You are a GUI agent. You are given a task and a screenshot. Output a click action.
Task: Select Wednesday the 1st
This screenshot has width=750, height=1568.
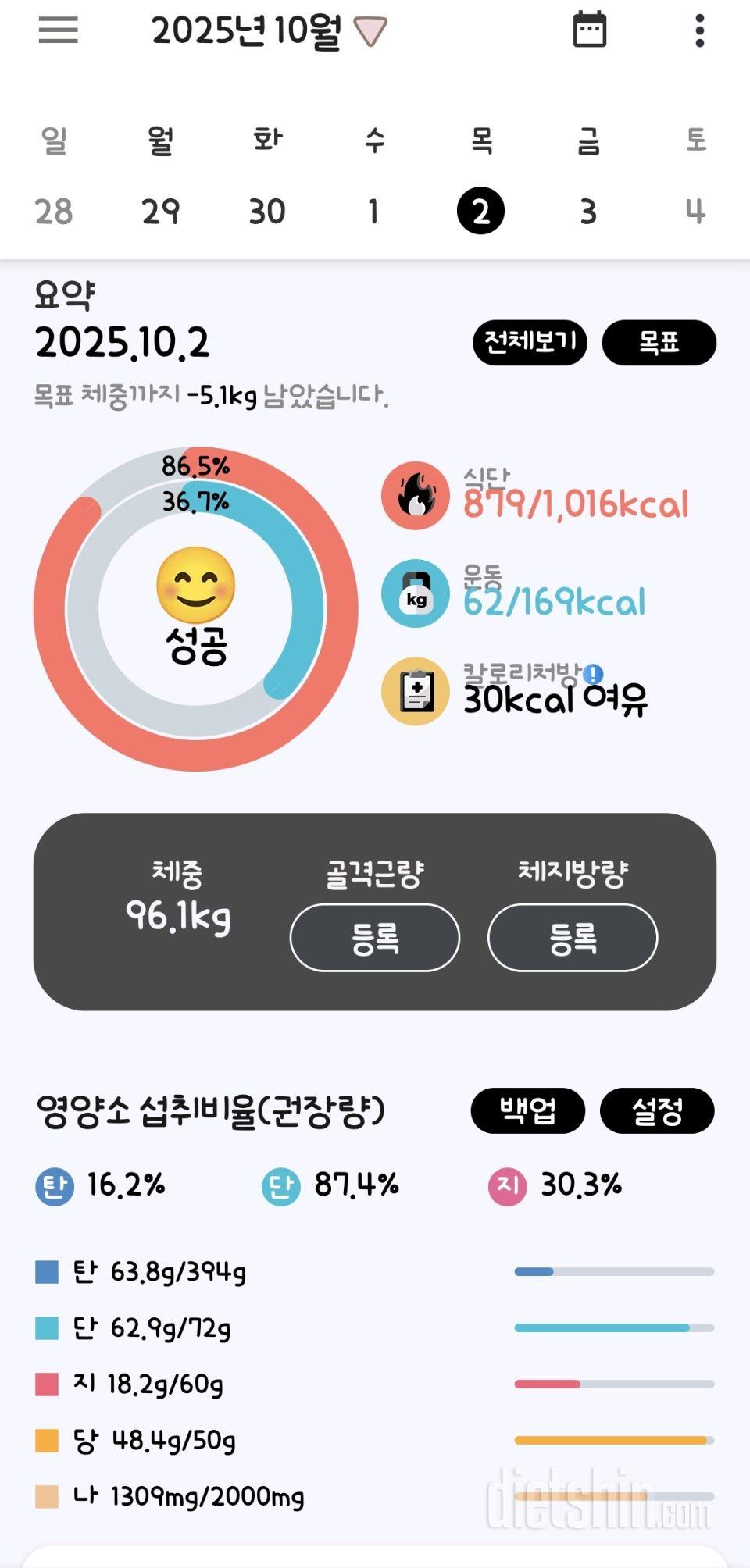click(374, 211)
